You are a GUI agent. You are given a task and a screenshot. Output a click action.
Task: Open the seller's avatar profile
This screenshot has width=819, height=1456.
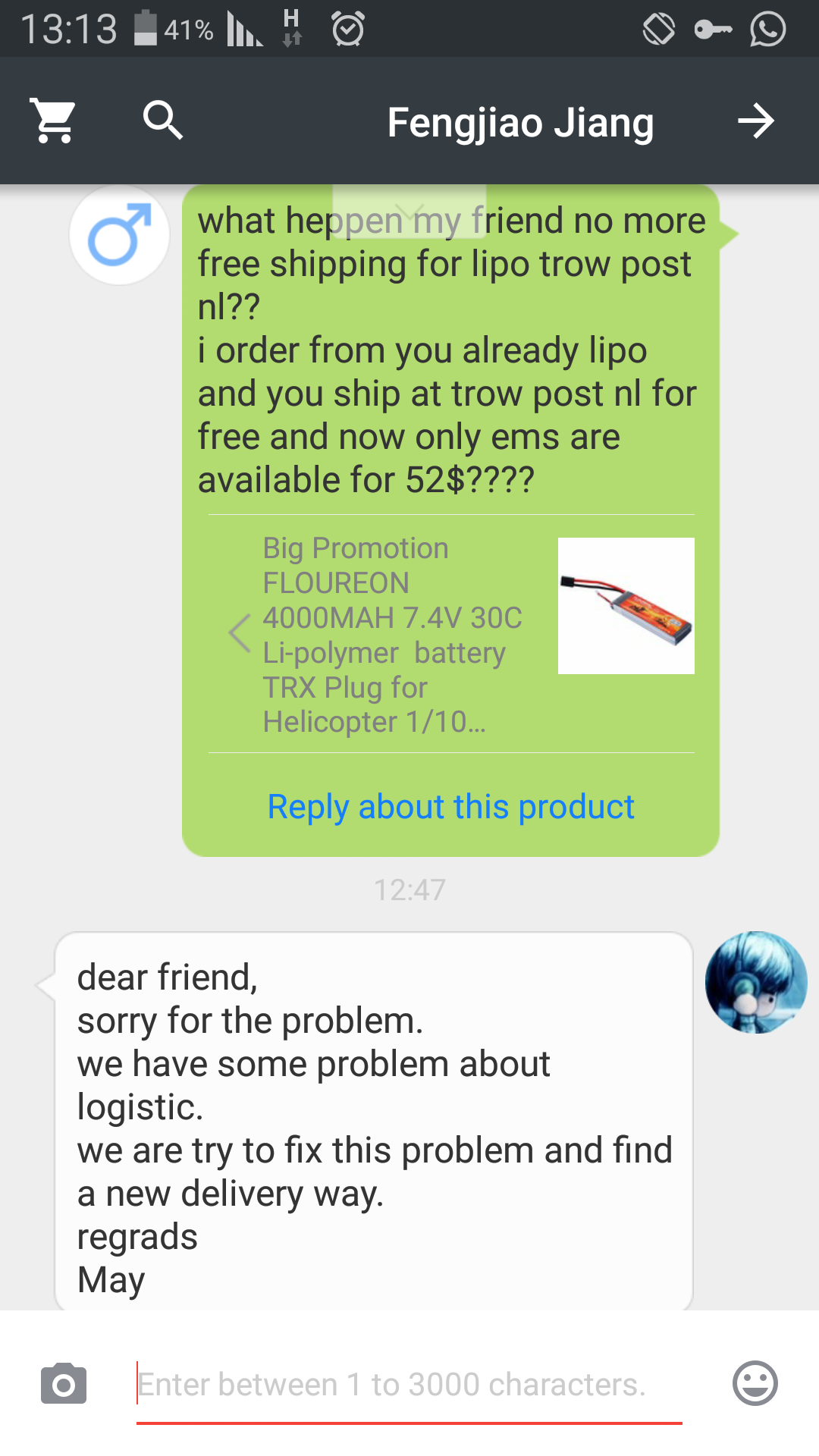[x=755, y=982]
